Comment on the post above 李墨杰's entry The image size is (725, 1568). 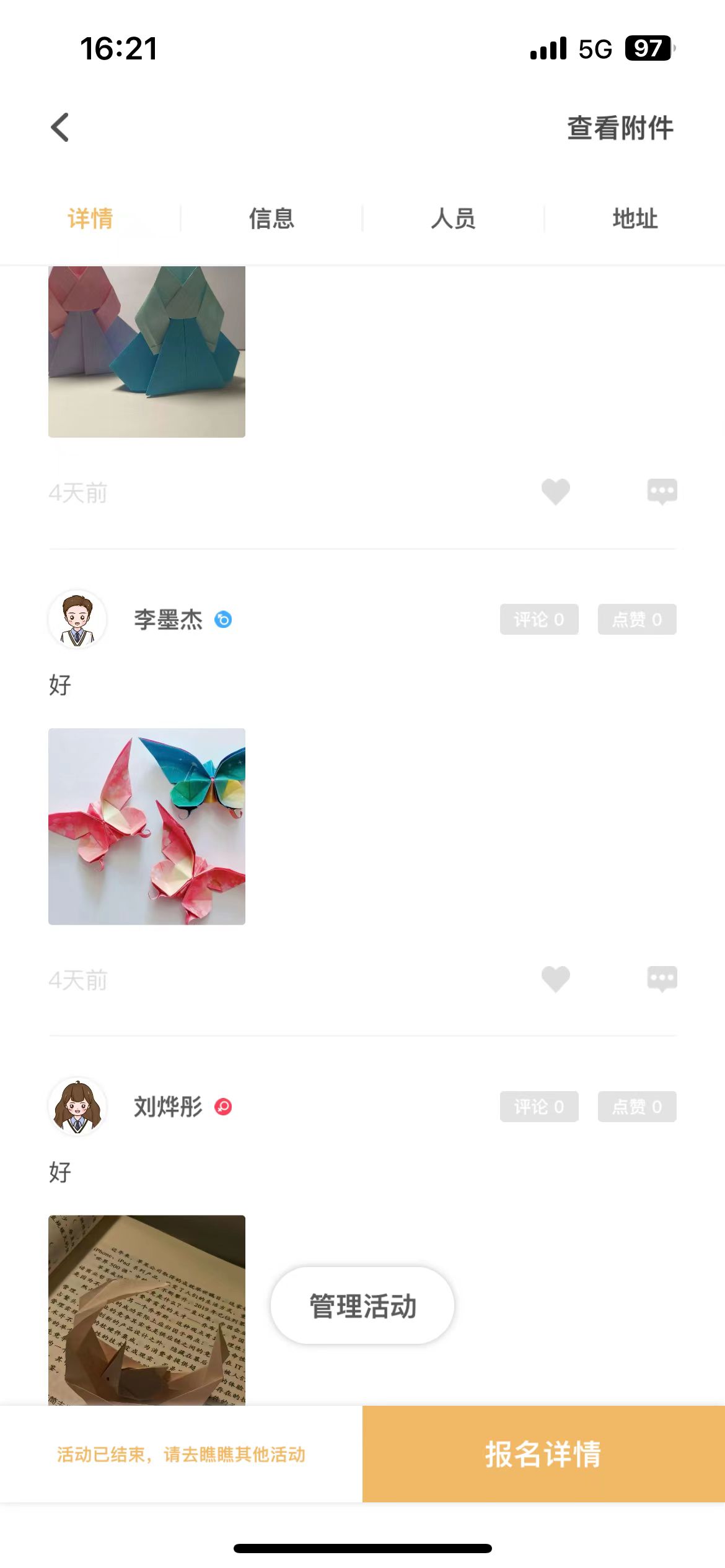(x=662, y=492)
